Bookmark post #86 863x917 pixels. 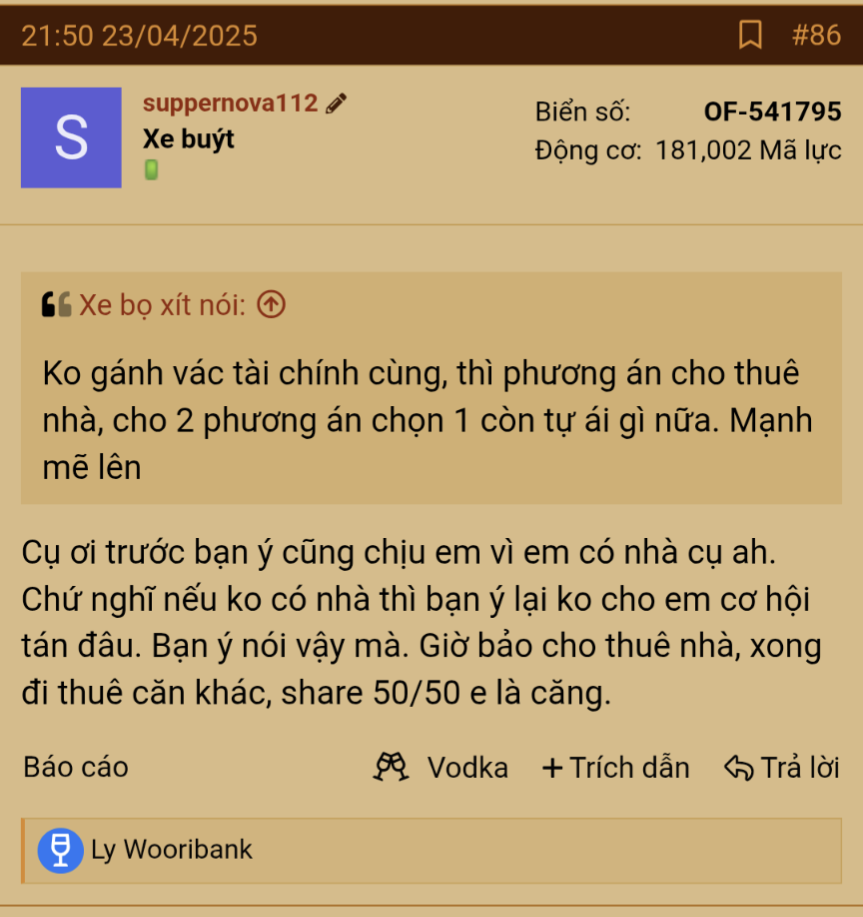click(749, 36)
